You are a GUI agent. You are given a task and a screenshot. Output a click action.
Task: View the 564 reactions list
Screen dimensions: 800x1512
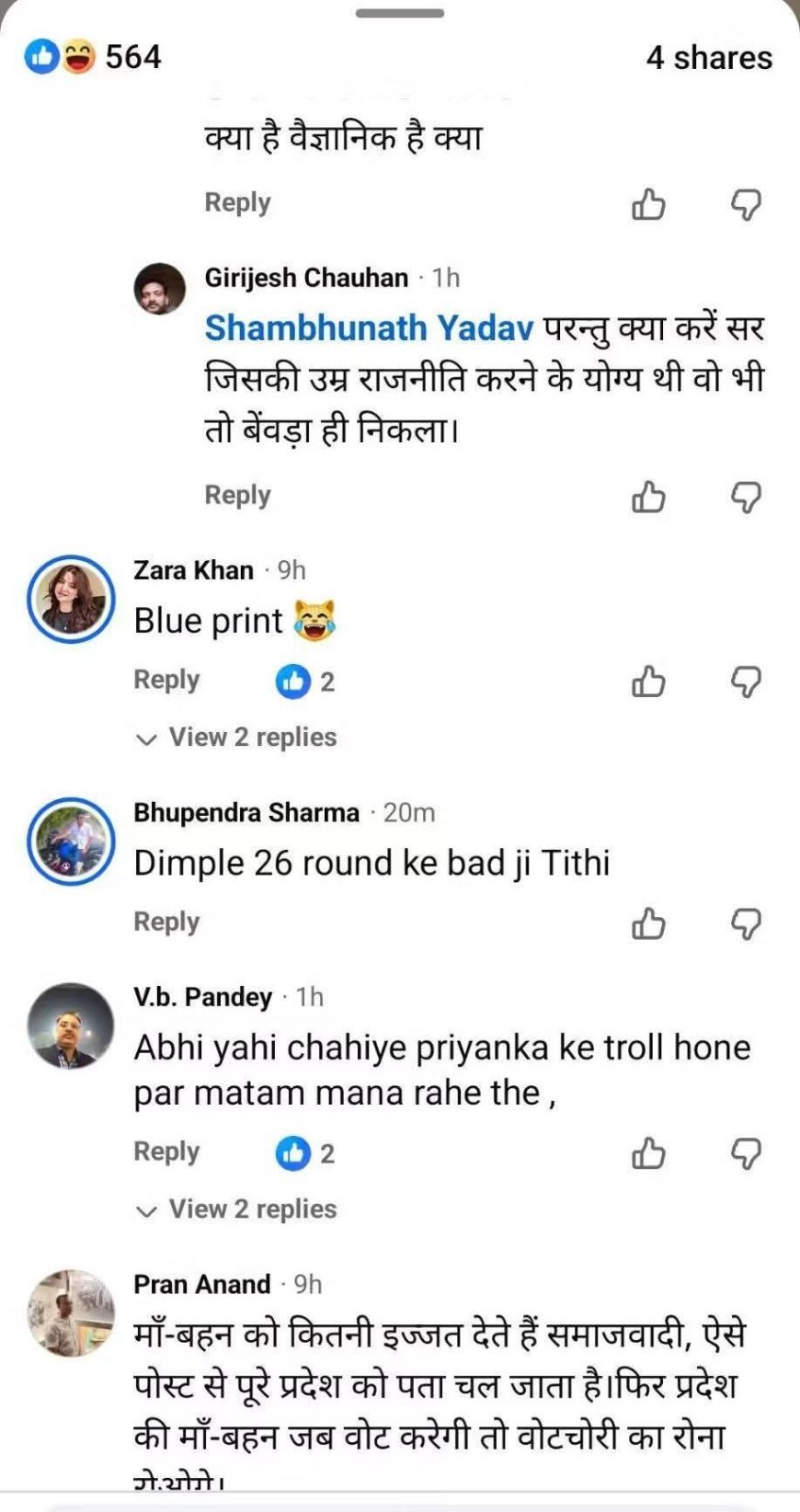(93, 57)
